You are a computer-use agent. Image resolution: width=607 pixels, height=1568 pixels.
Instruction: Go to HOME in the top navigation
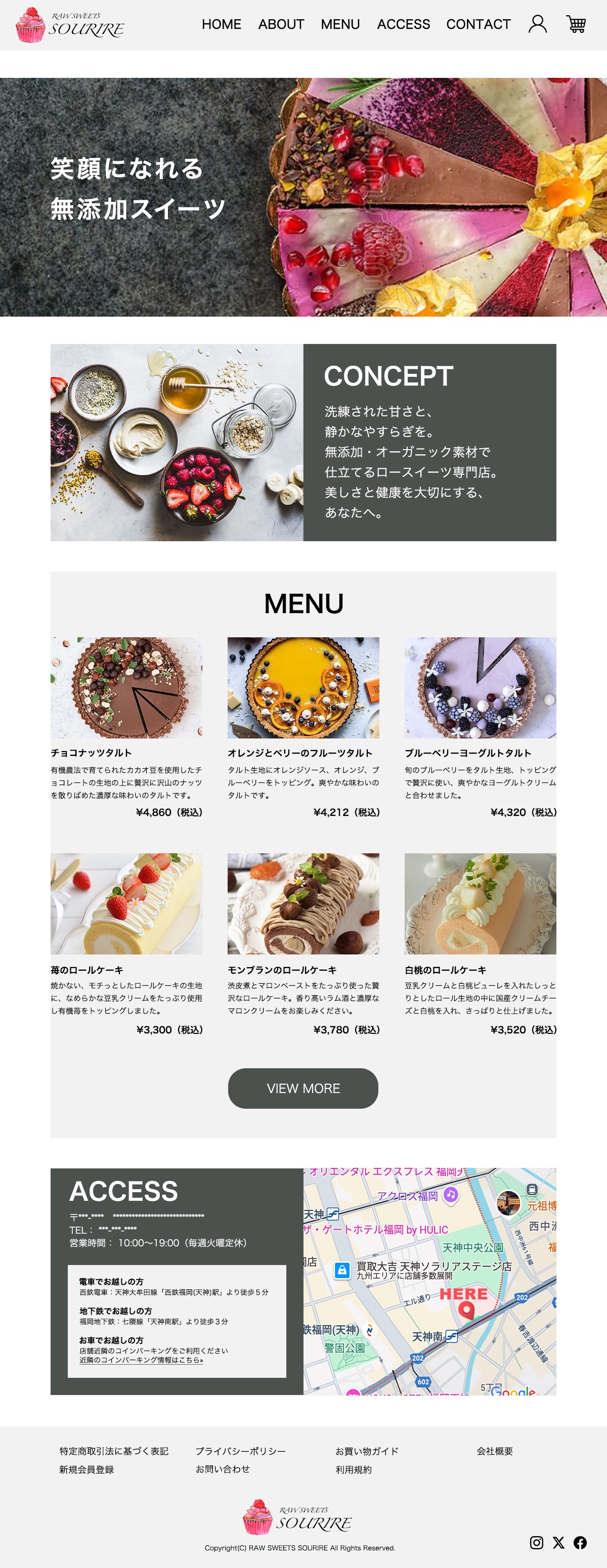coord(222,24)
